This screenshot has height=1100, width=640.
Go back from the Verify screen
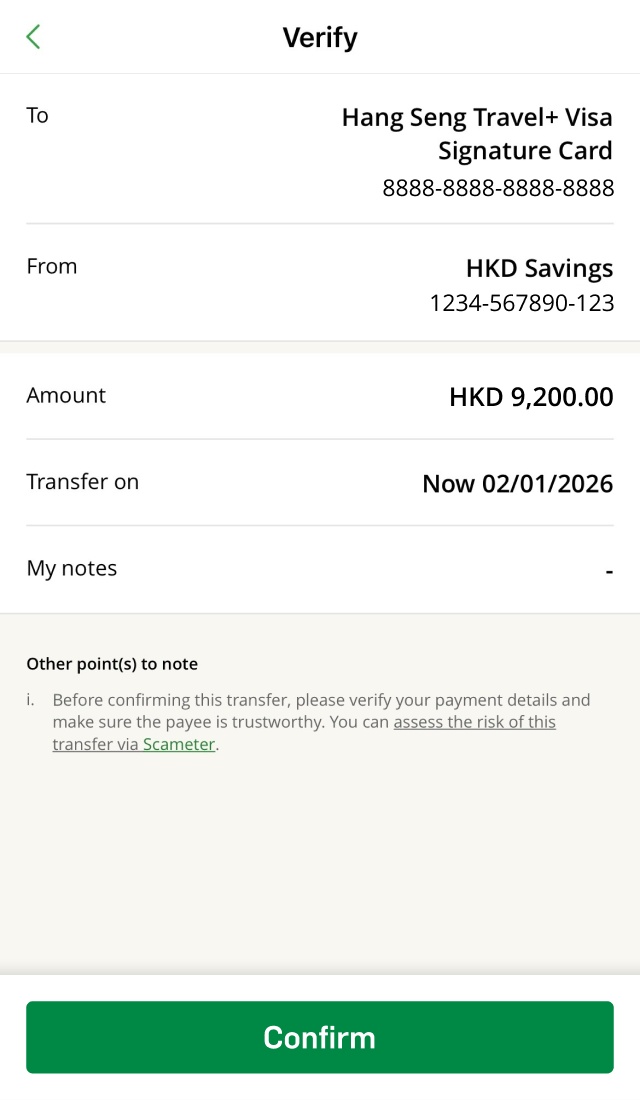(x=33, y=38)
